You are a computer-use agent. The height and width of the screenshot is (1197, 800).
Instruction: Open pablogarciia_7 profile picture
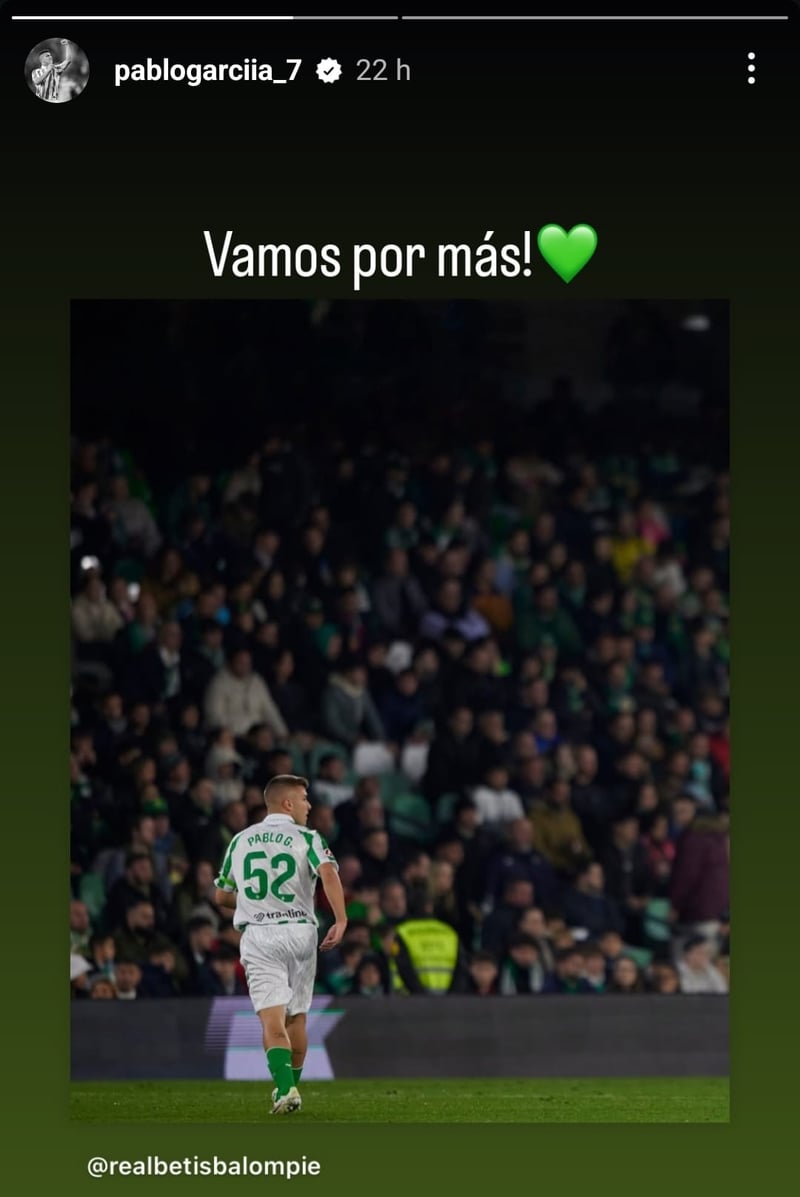(57, 70)
